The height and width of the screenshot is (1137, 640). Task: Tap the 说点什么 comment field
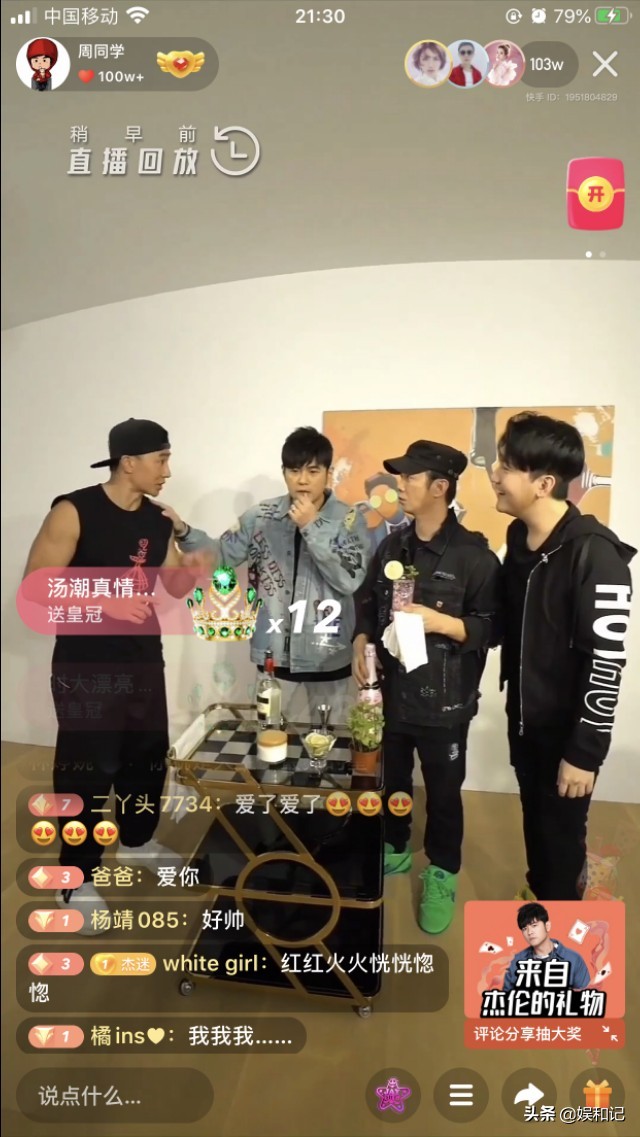click(x=112, y=1095)
